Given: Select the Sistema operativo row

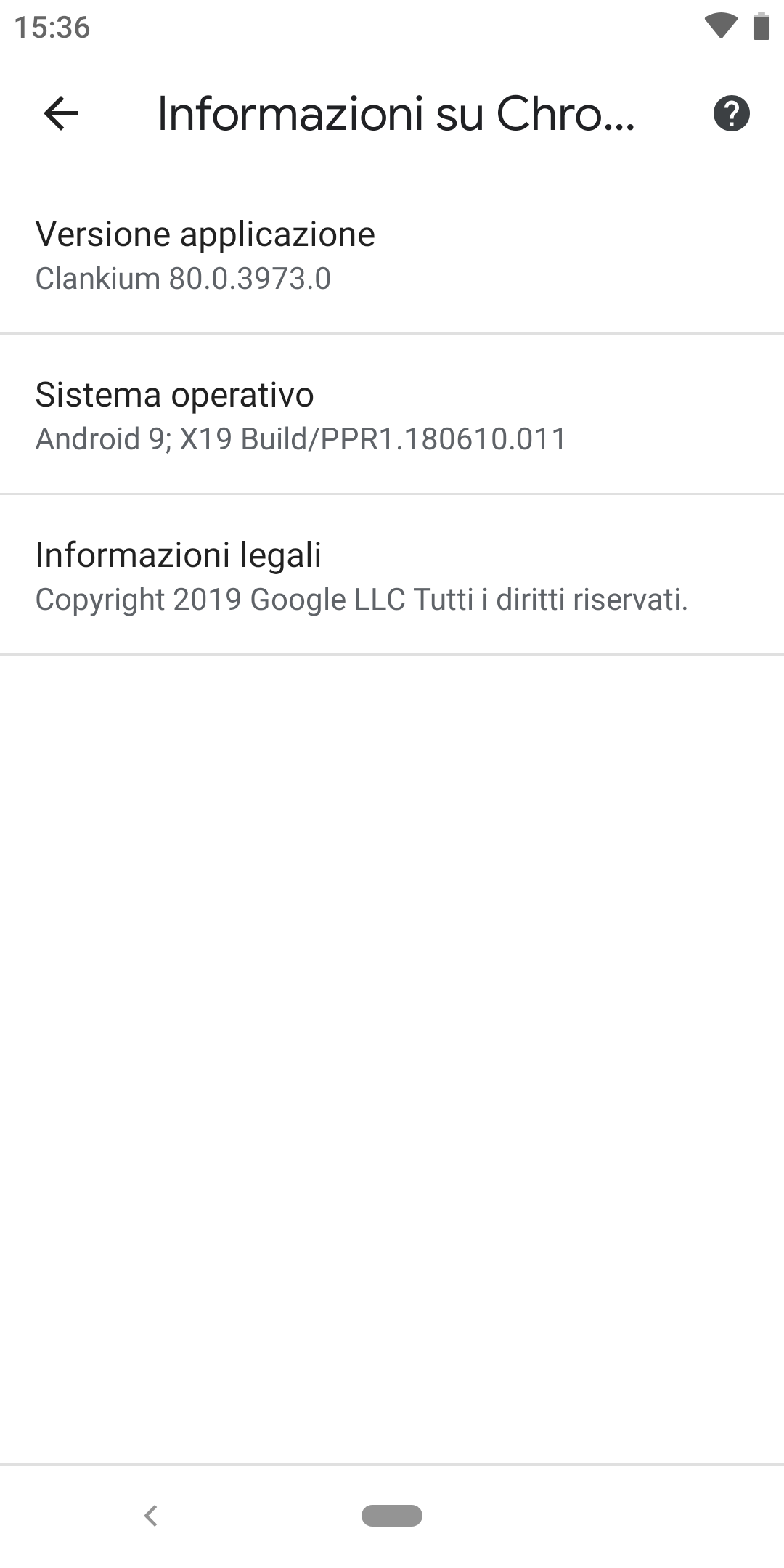Looking at the screenshot, I should [392, 415].
